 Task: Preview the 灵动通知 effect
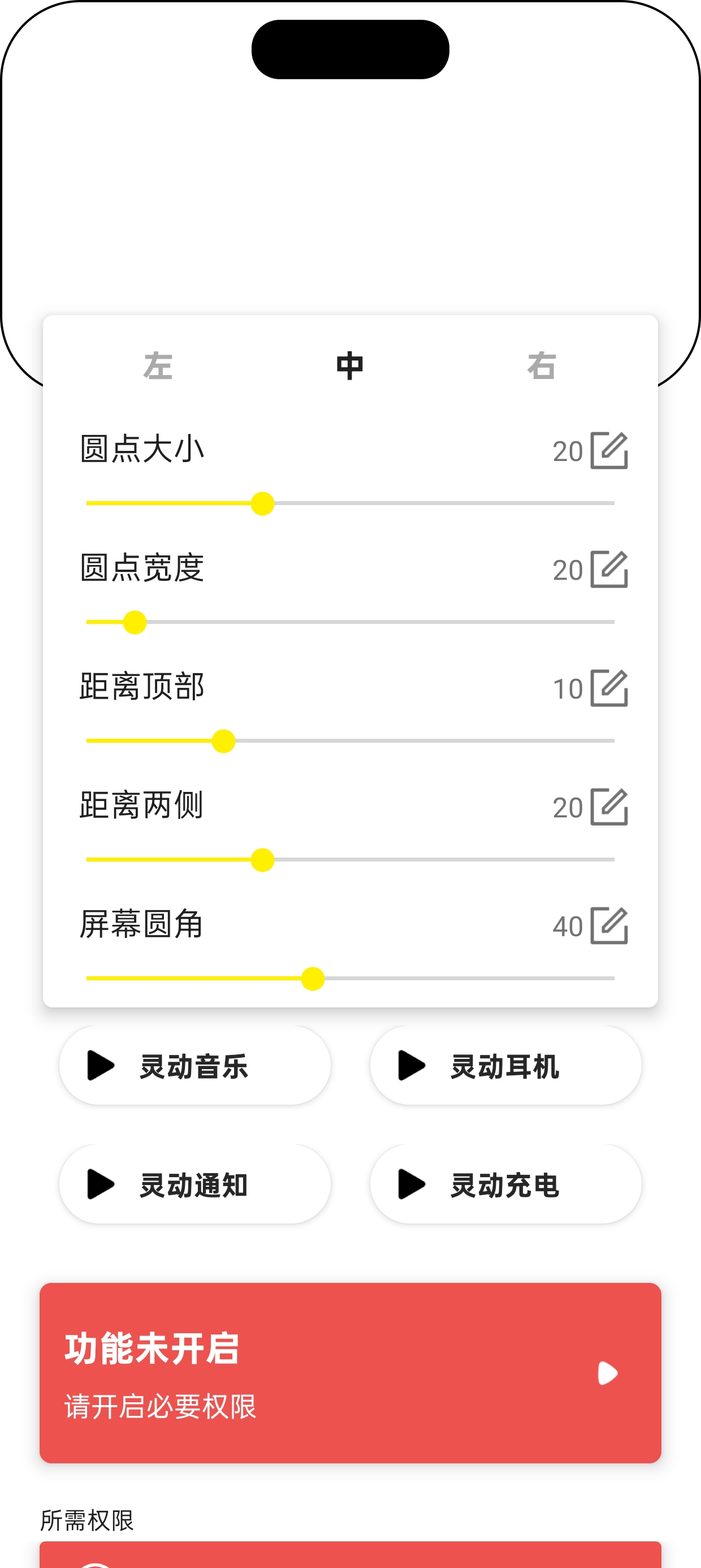[x=194, y=1184]
